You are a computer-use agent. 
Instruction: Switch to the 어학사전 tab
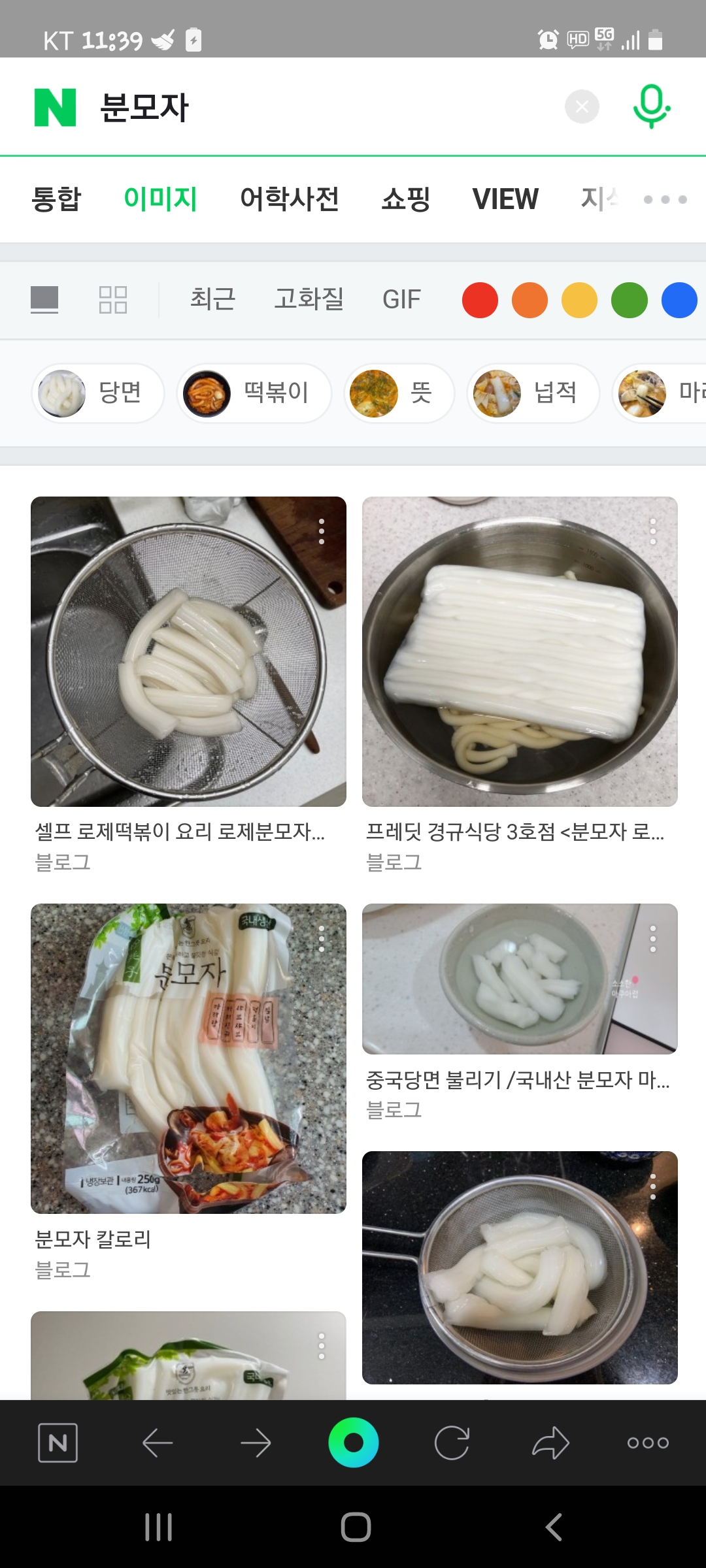coord(289,199)
